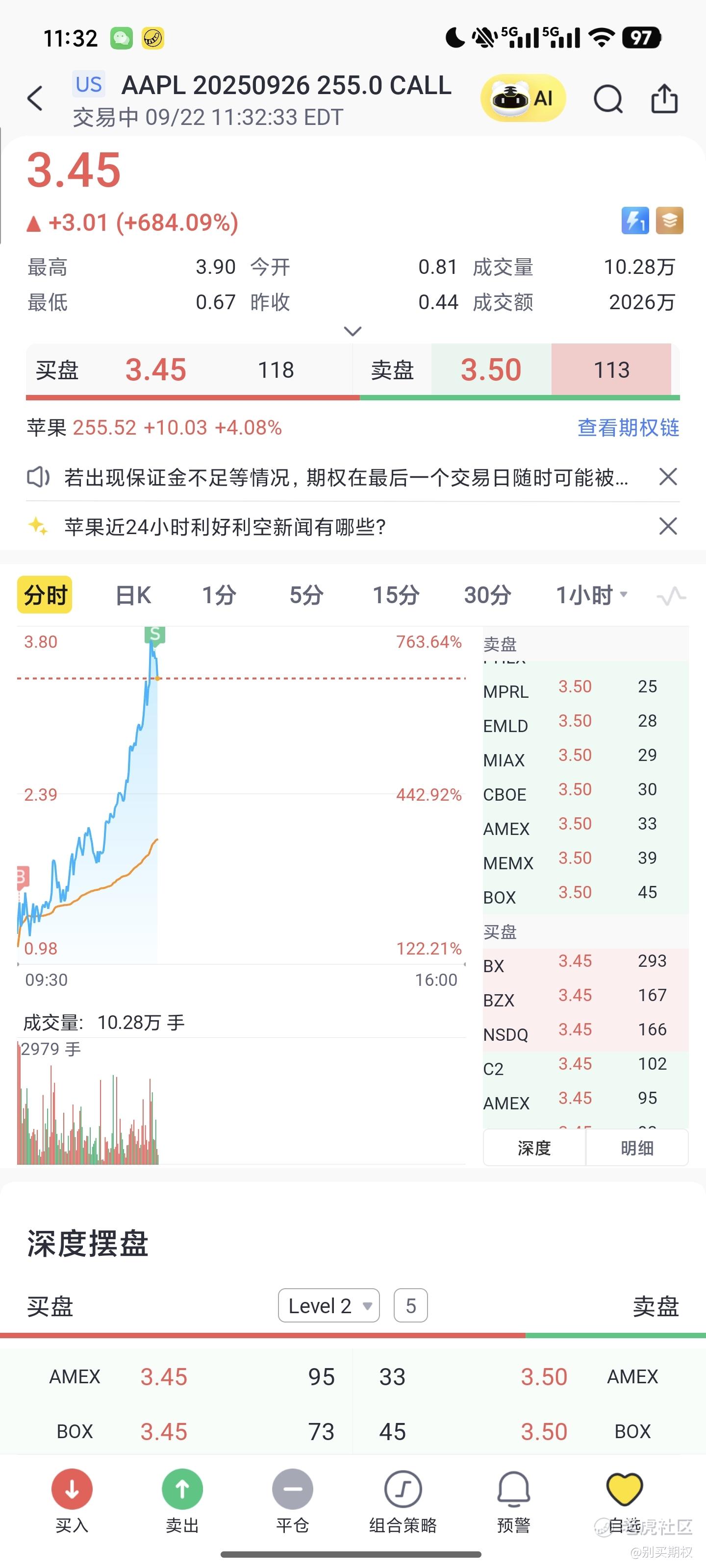The height and width of the screenshot is (1568, 706).
Task: Open 组合策略 strategies
Action: [403, 1501]
